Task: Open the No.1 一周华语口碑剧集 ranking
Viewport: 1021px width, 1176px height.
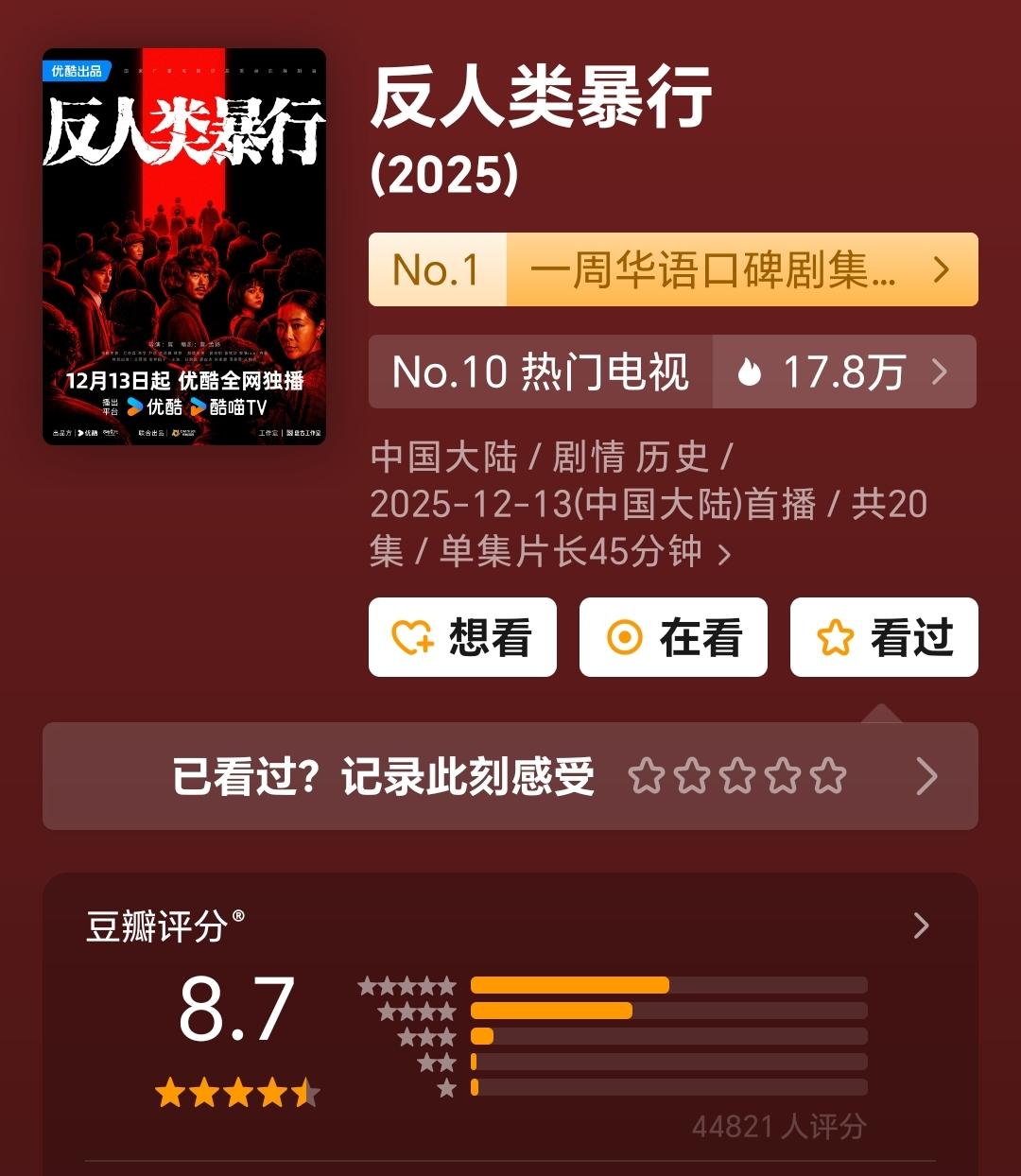Action: click(x=673, y=270)
